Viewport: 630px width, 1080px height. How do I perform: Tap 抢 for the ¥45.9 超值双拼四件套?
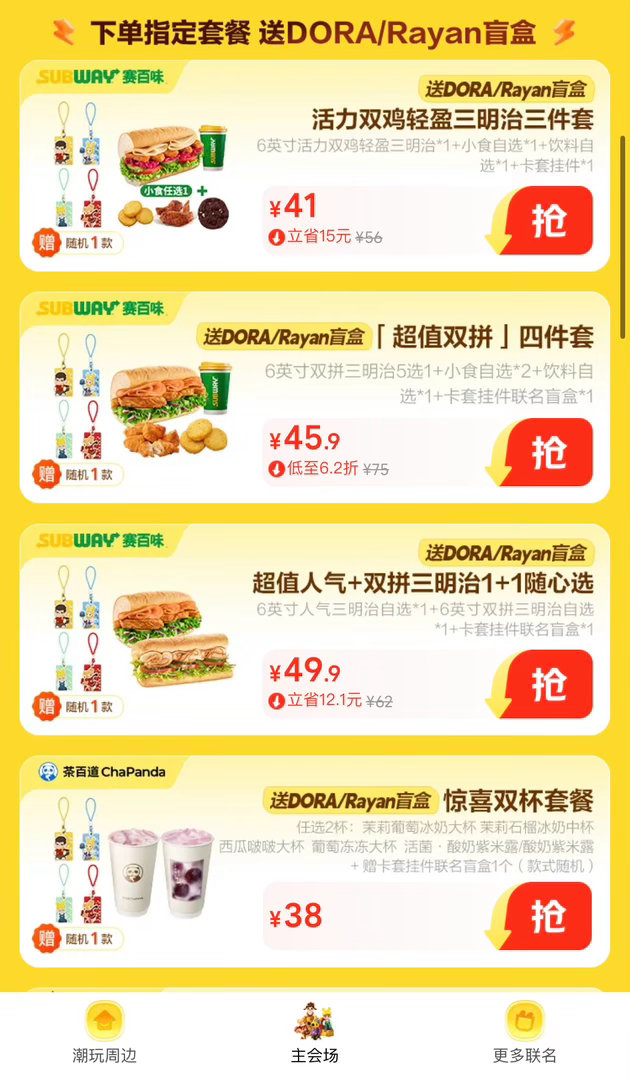548,453
